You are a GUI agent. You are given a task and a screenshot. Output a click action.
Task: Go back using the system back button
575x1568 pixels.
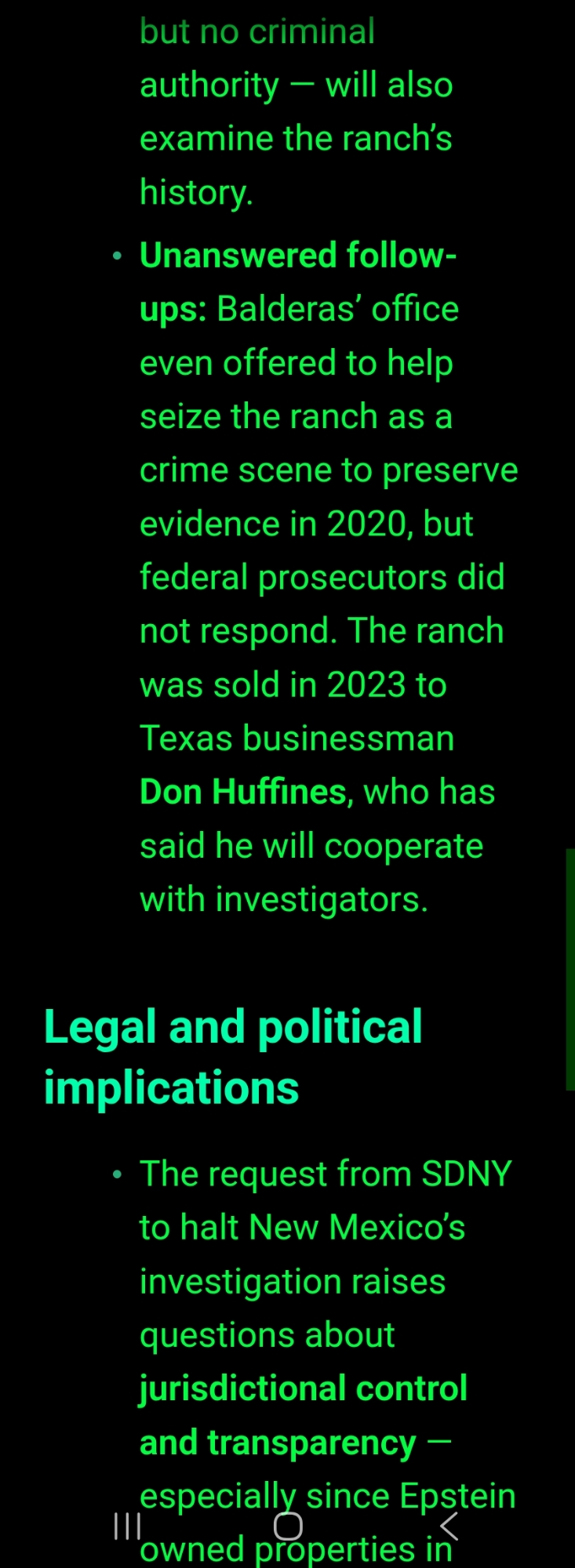coord(449,1526)
